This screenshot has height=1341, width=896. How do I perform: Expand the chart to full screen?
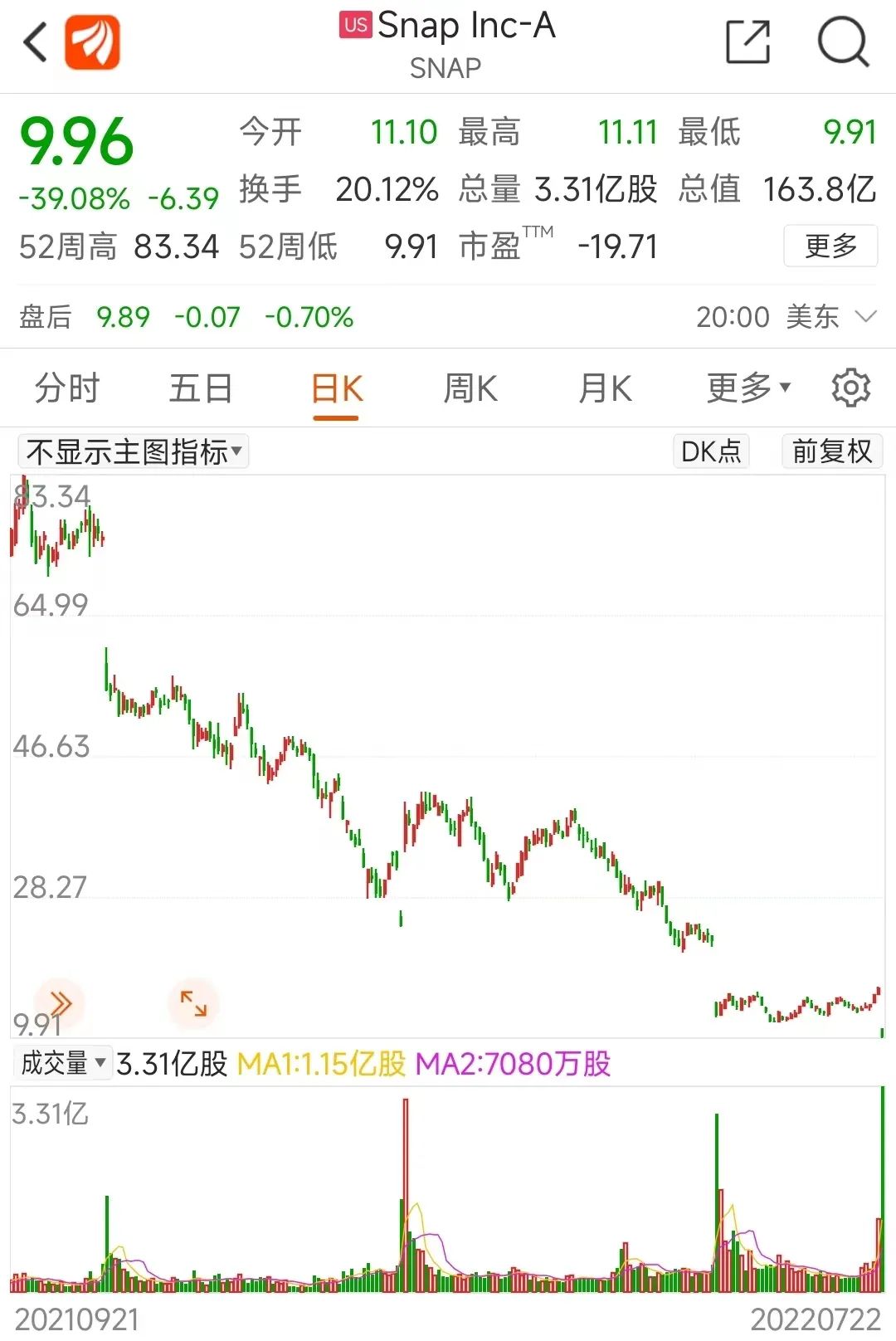(x=193, y=1003)
